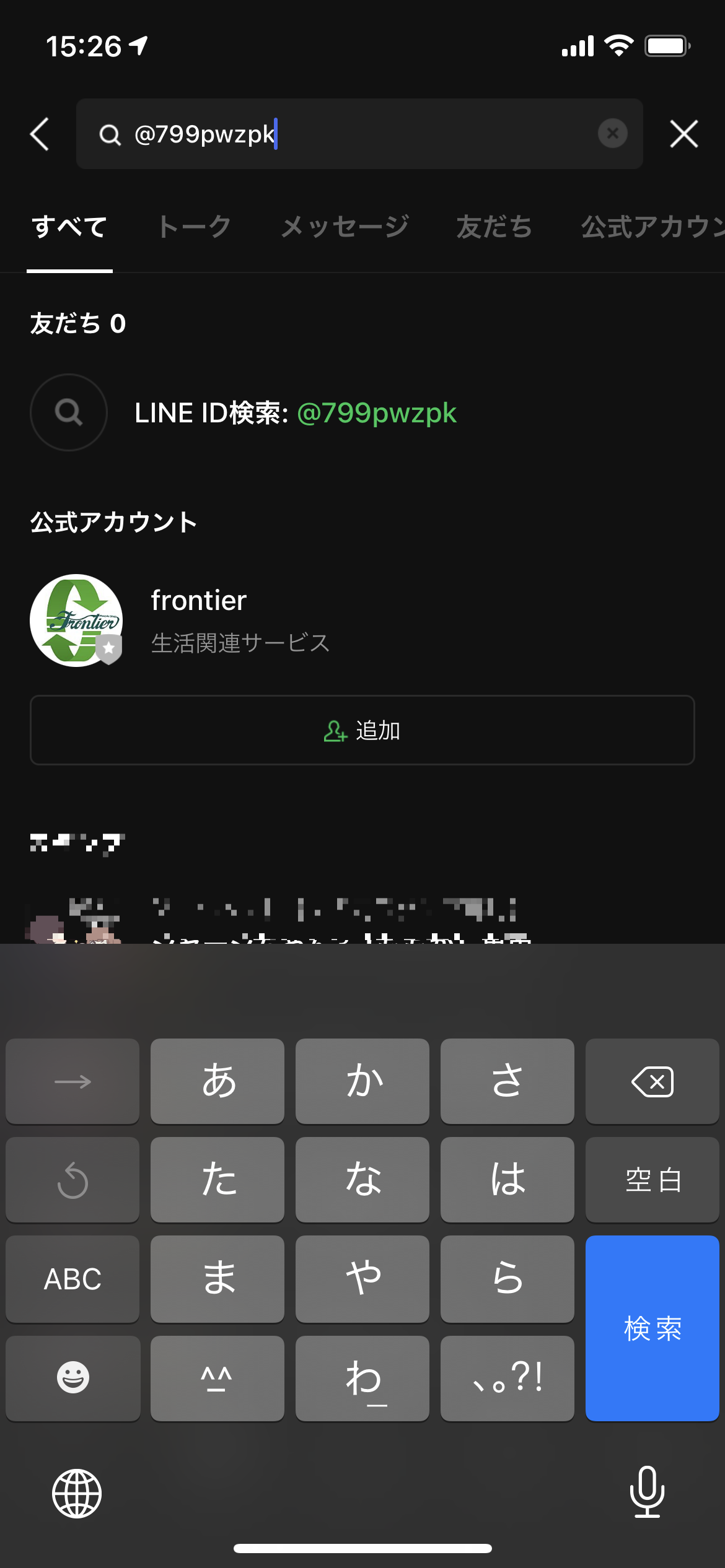Start dictation with the microphone
Image resolution: width=725 pixels, height=1568 pixels.
point(647,1492)
